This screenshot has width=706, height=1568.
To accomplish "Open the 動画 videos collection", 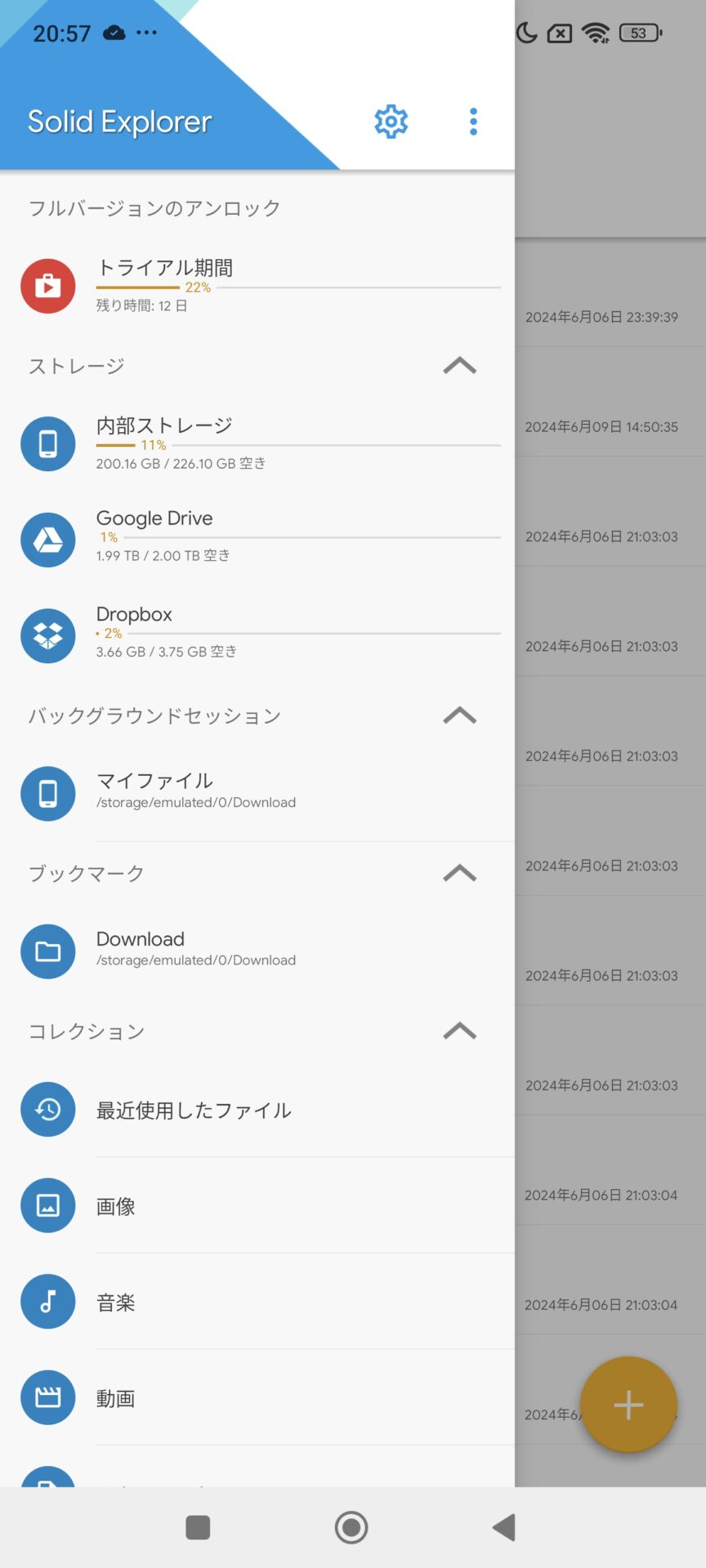I will tap(257, 1398).
